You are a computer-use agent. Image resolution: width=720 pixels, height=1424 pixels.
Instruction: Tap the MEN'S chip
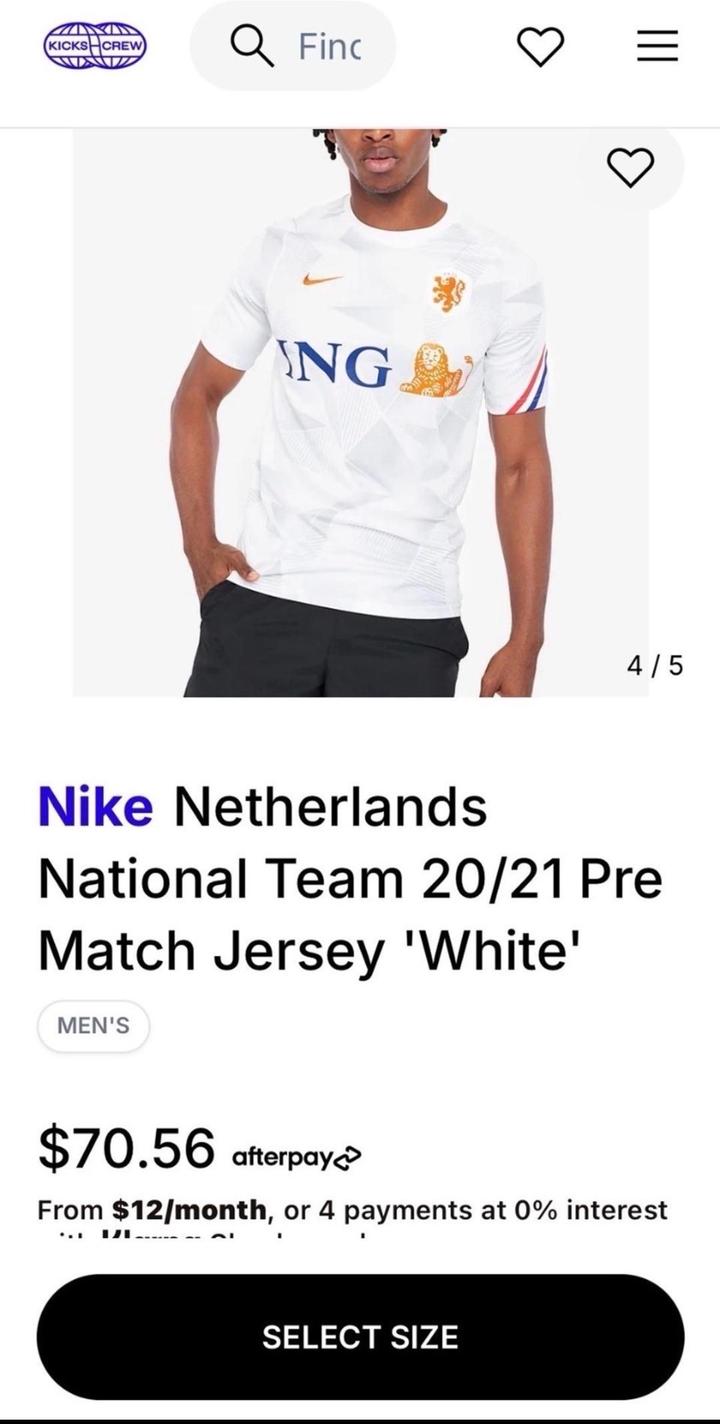pyautogui.click(x=93, y=1026)
